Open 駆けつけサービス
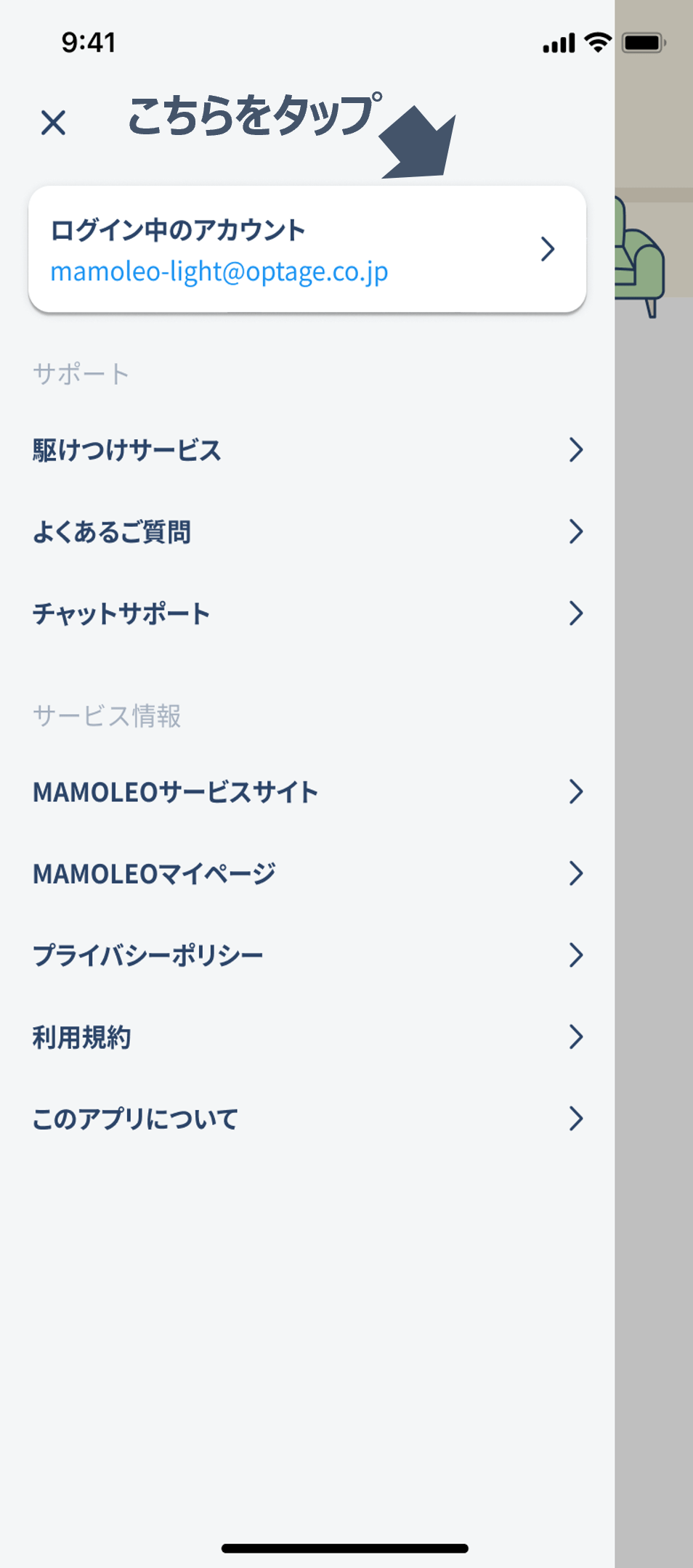The width and height of the screenshot is (693, 1568). 307,450
